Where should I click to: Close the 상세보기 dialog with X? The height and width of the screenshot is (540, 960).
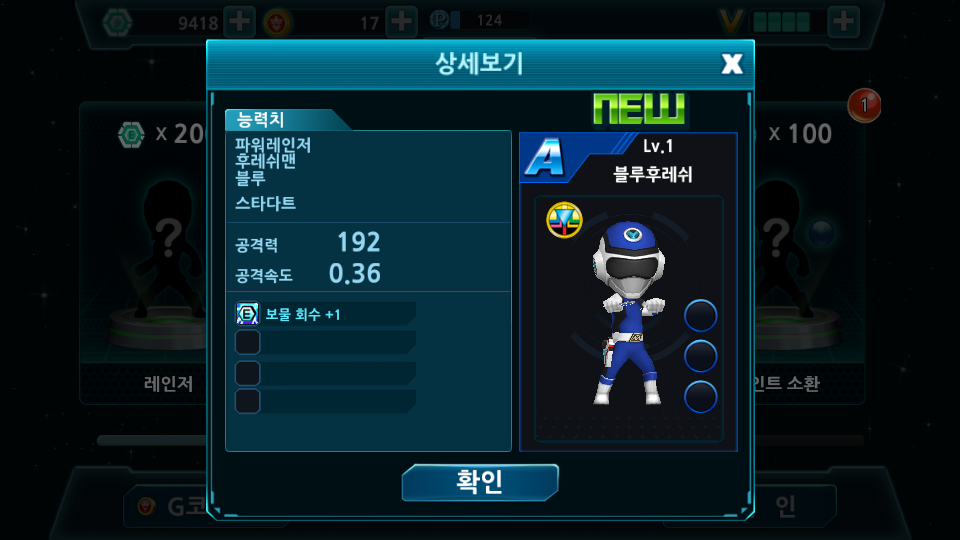coord(732,64)
